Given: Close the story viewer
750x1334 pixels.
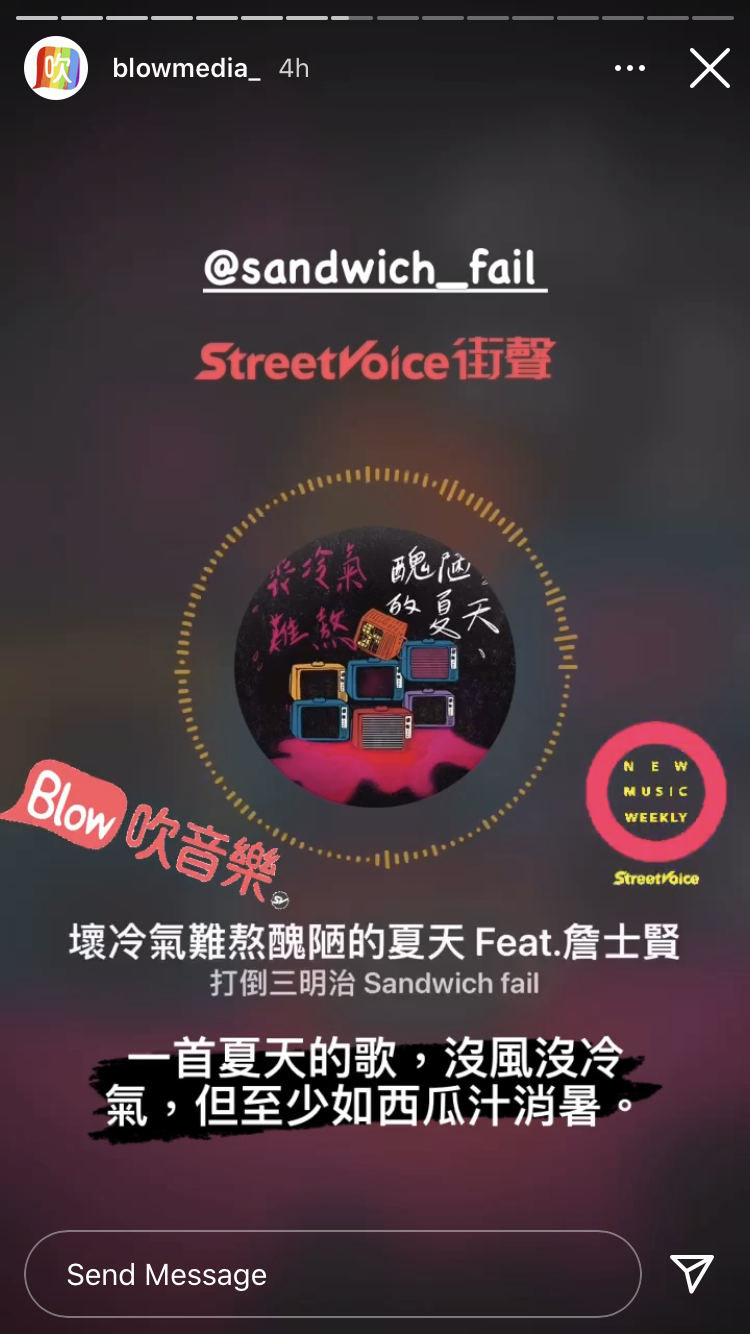Looking at the screenshot, I should (x=709, y=69).
